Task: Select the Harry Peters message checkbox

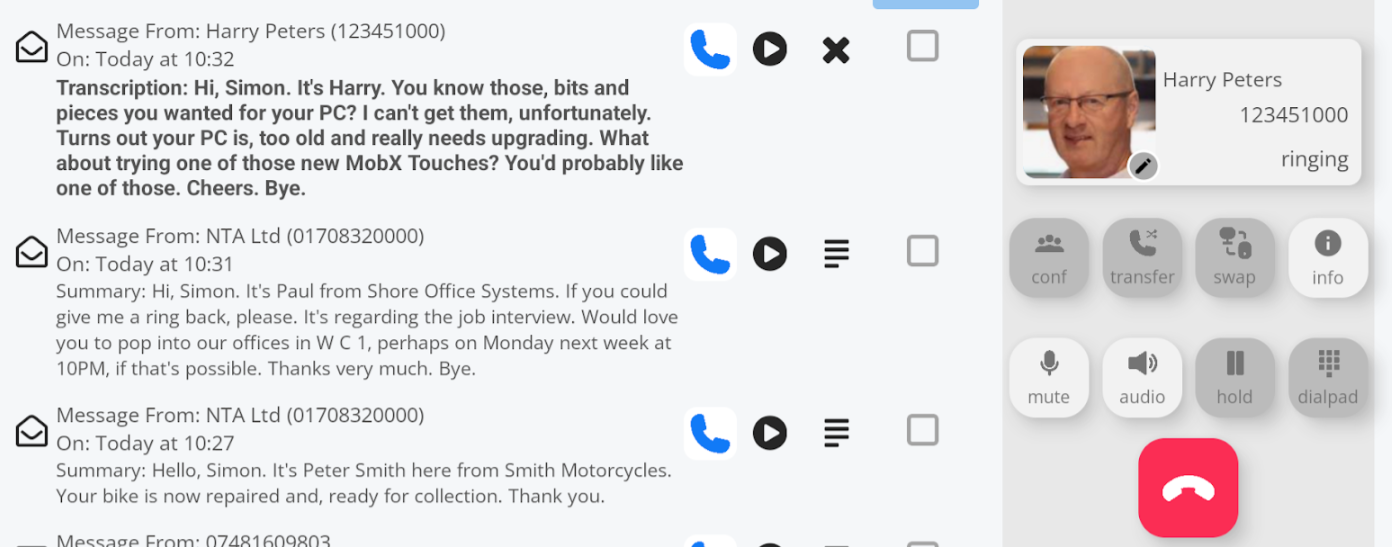Action: [x=922, y=46]
